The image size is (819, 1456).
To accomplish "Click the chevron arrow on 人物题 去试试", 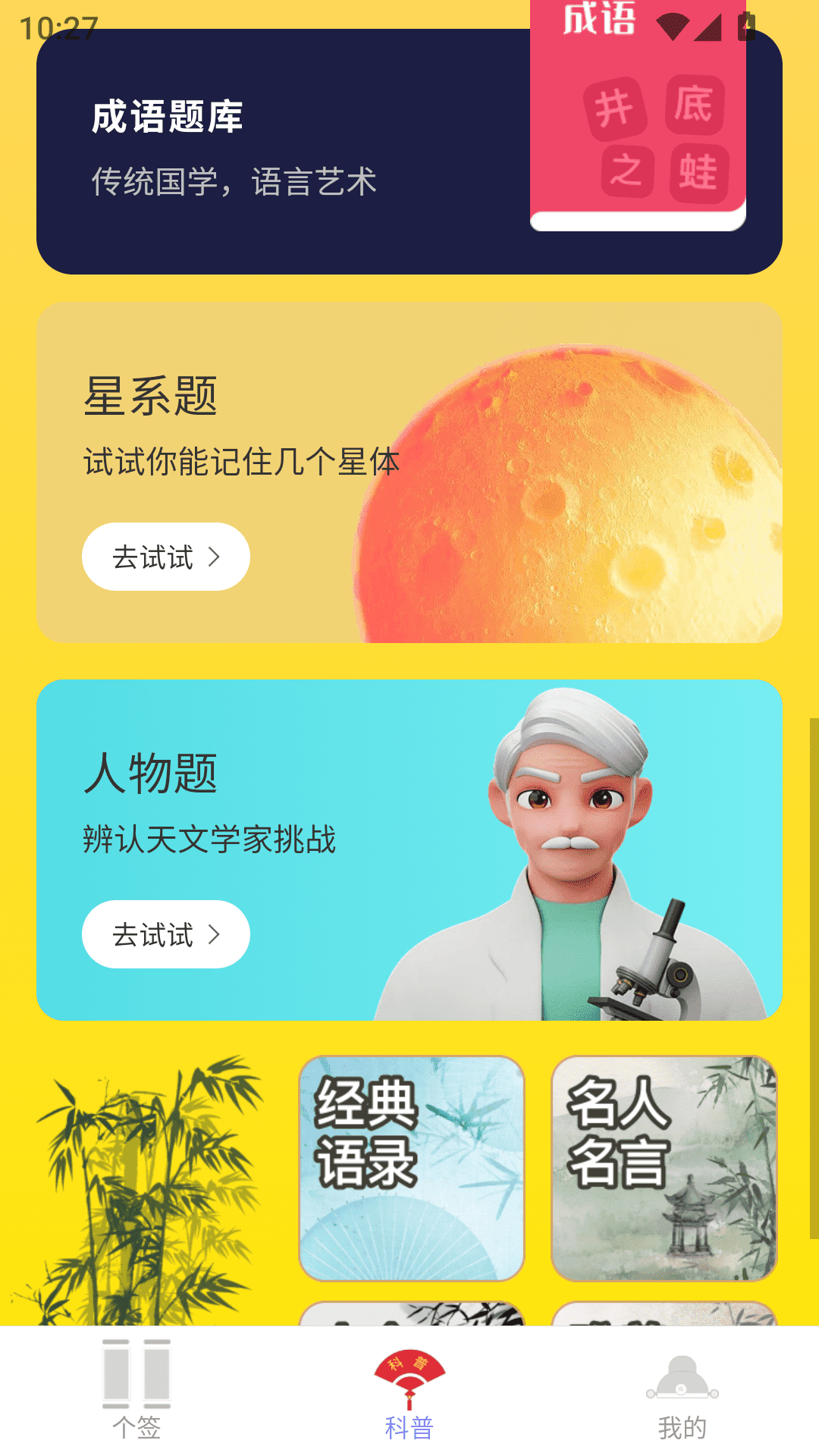I will [x=215, y=935].
